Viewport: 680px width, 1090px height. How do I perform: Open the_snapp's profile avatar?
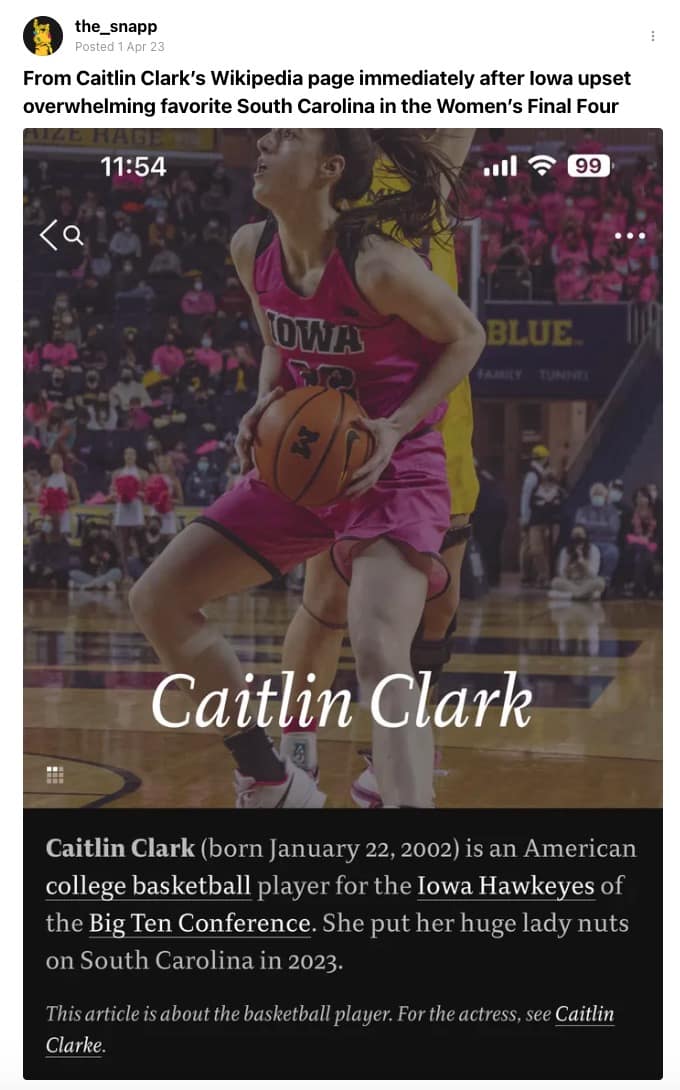[43, 36]
